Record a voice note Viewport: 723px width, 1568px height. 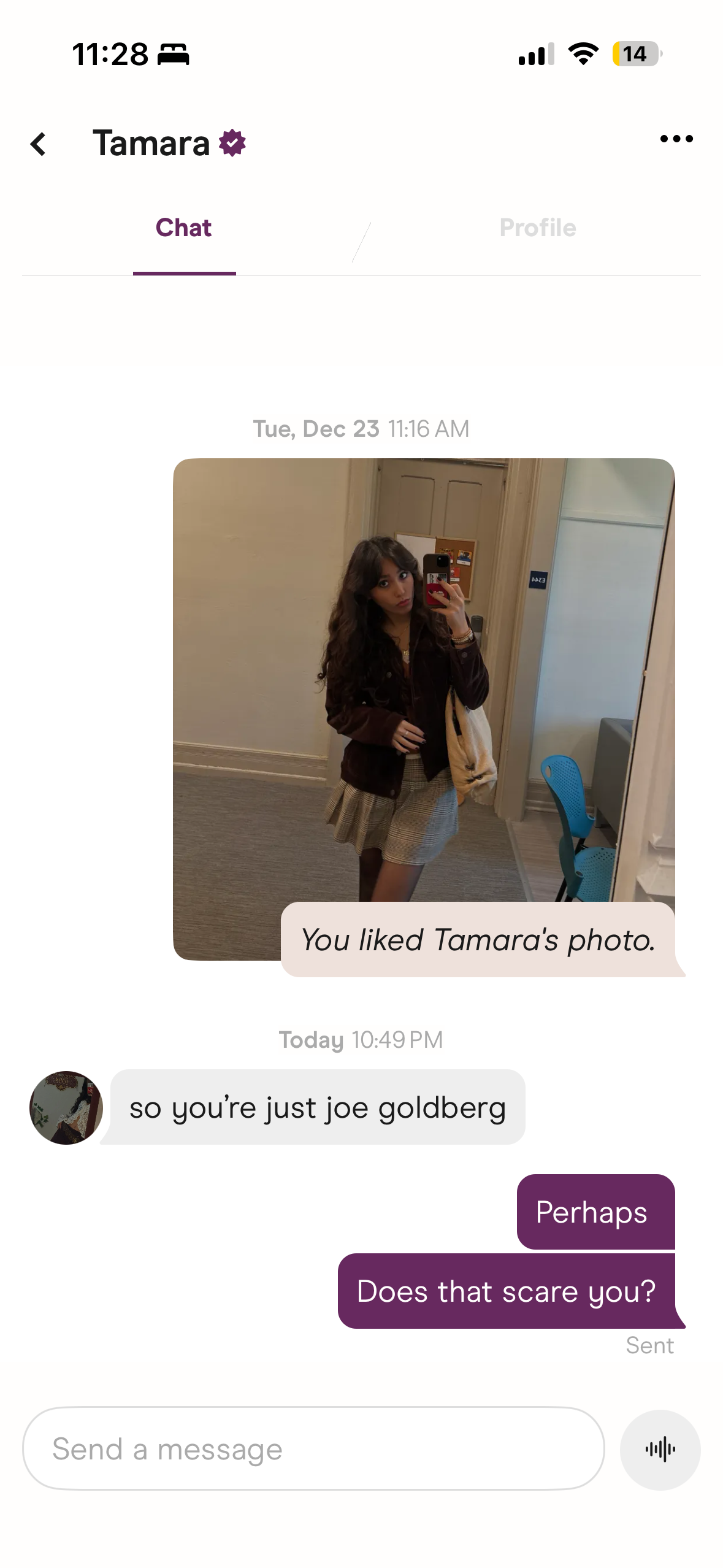[x=660, y=1450]
